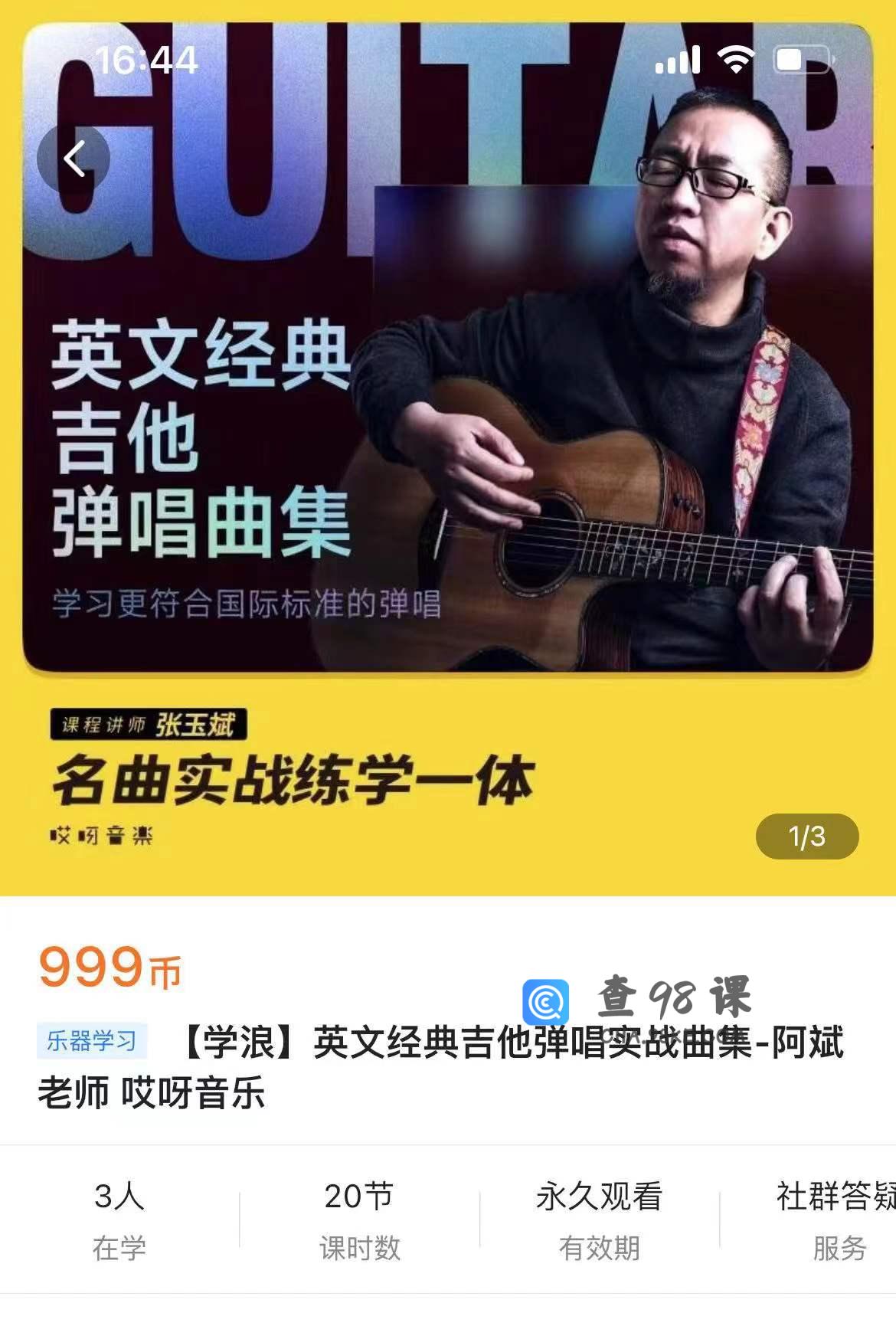Tap the 1/3 image page indicator
896x1326 pixels.
tap(806, 836)
